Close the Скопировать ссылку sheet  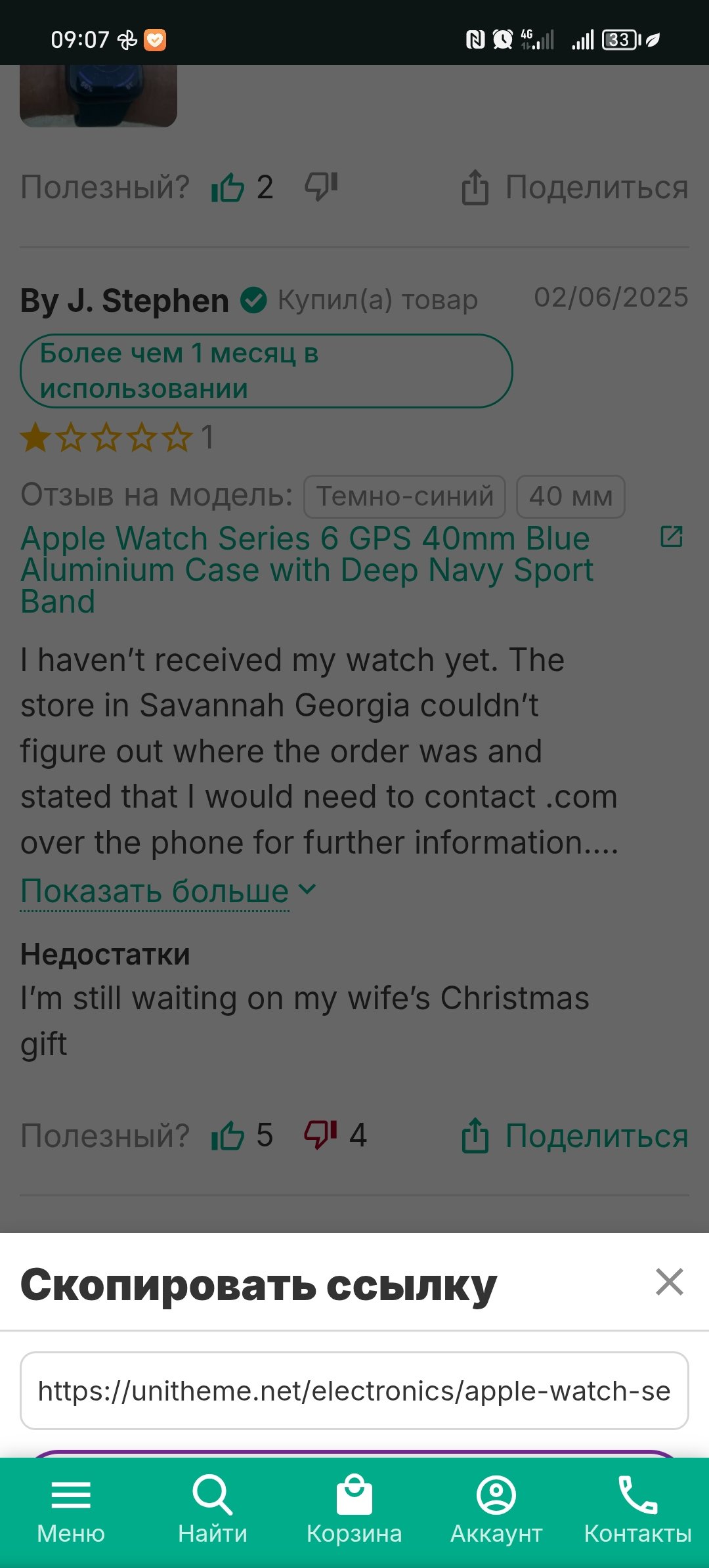click(670, 1282)
